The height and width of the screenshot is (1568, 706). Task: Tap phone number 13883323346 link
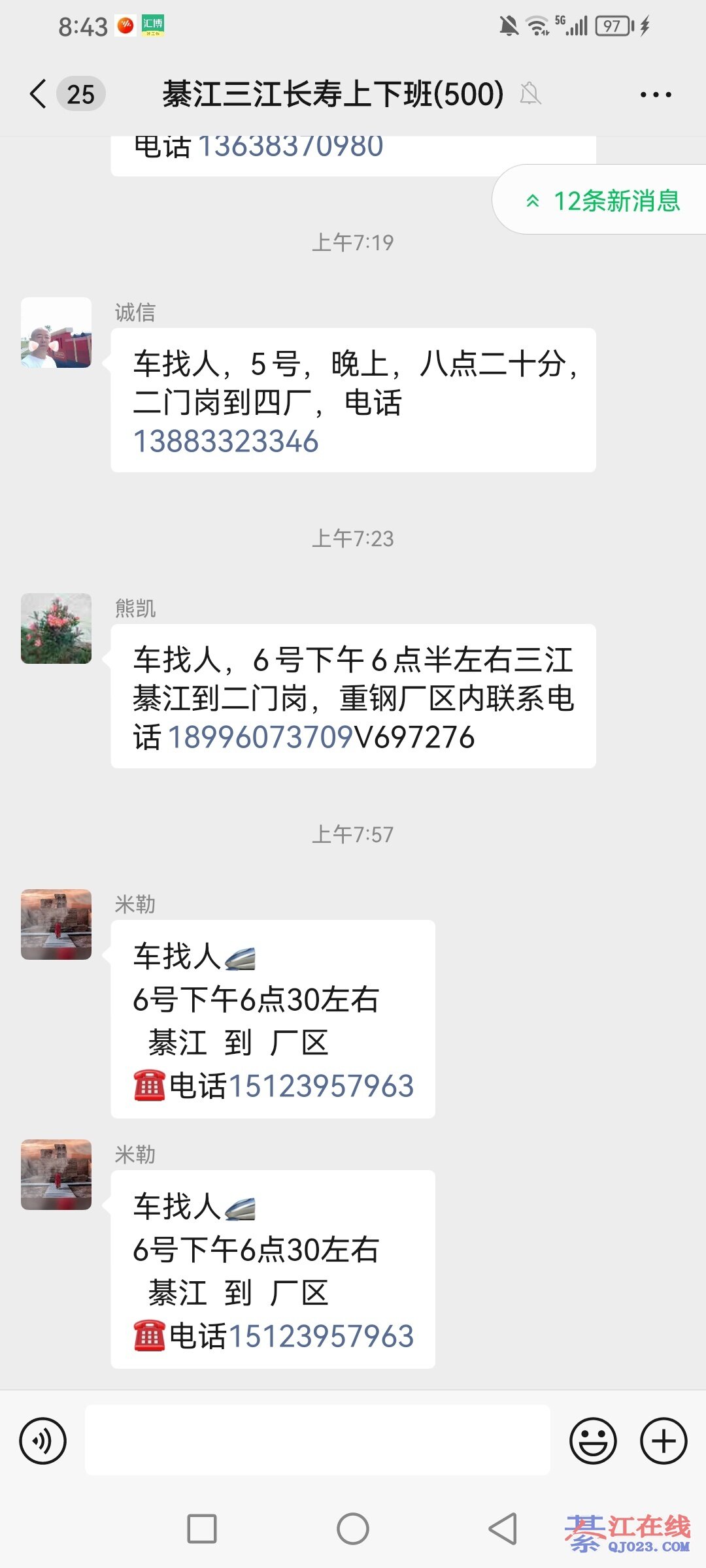click(x=226, y=442)
